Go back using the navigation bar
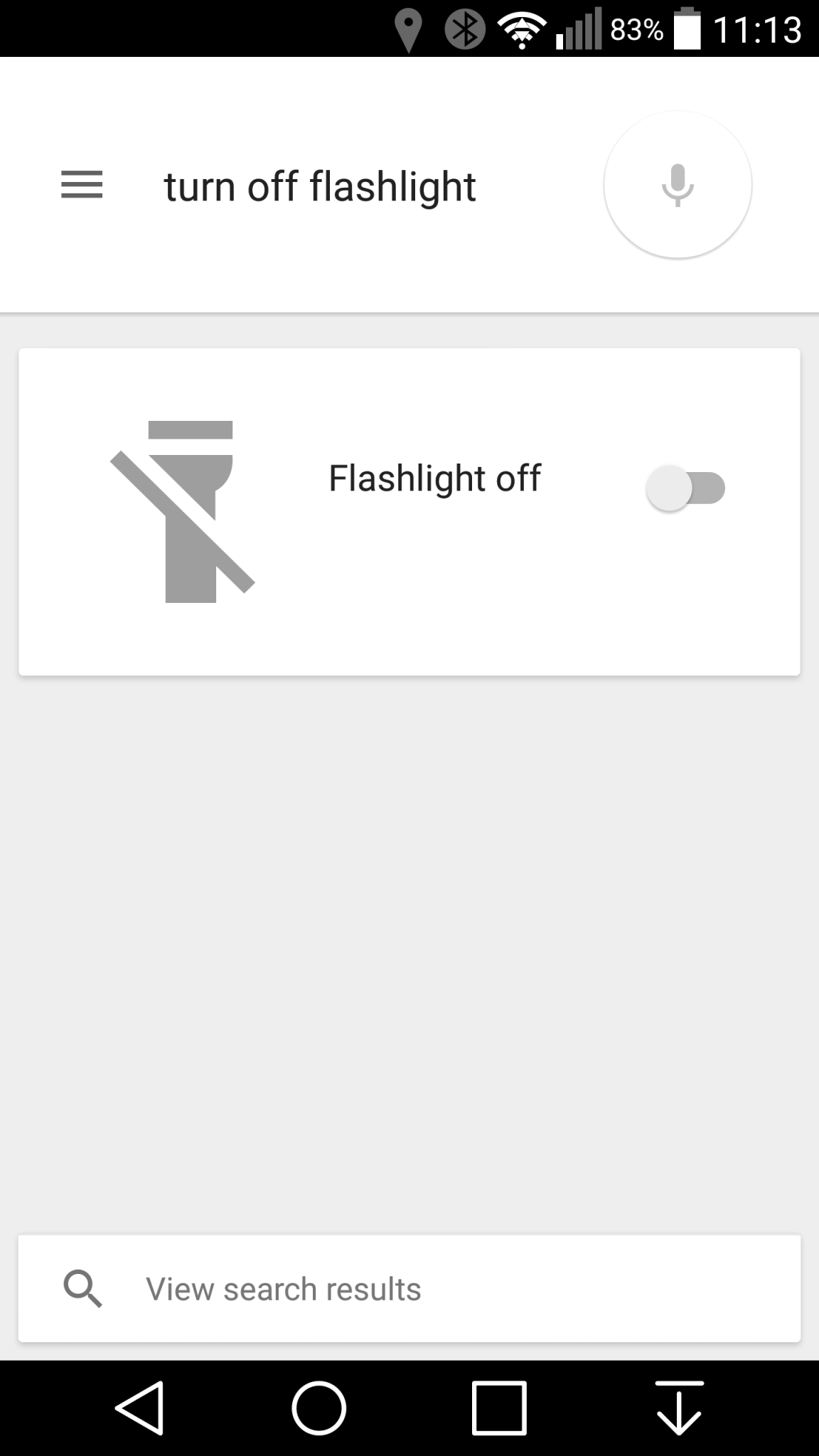819x1456 pixels. 139,1408
